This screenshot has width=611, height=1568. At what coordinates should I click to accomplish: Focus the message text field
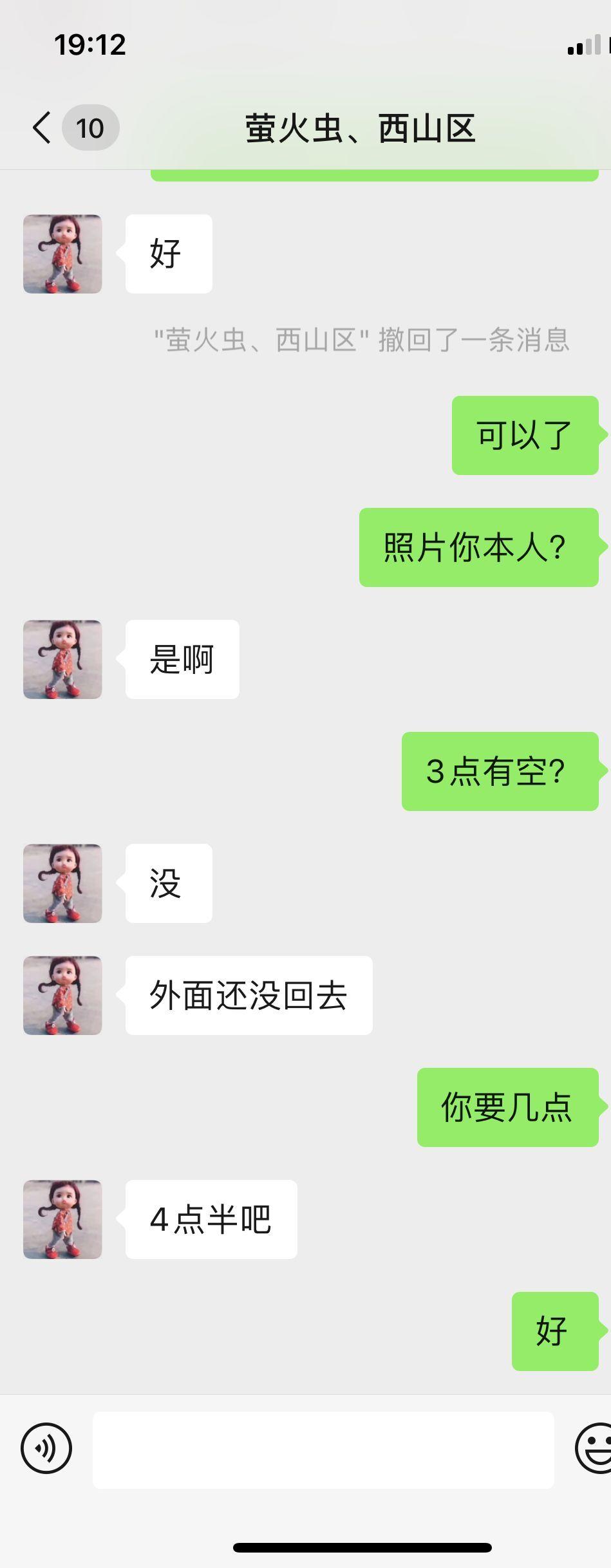[323, 1450]
